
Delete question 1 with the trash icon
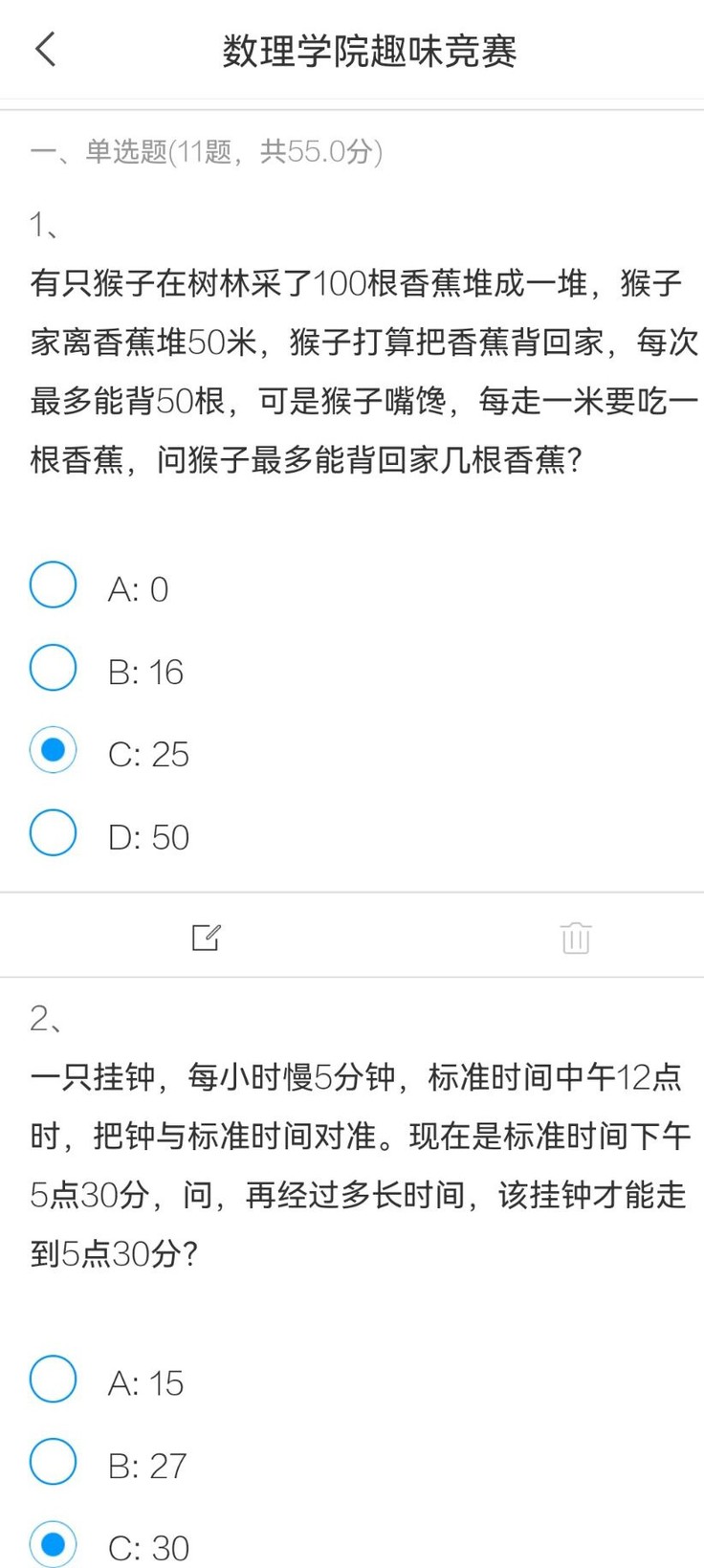[x=576, y=938]
